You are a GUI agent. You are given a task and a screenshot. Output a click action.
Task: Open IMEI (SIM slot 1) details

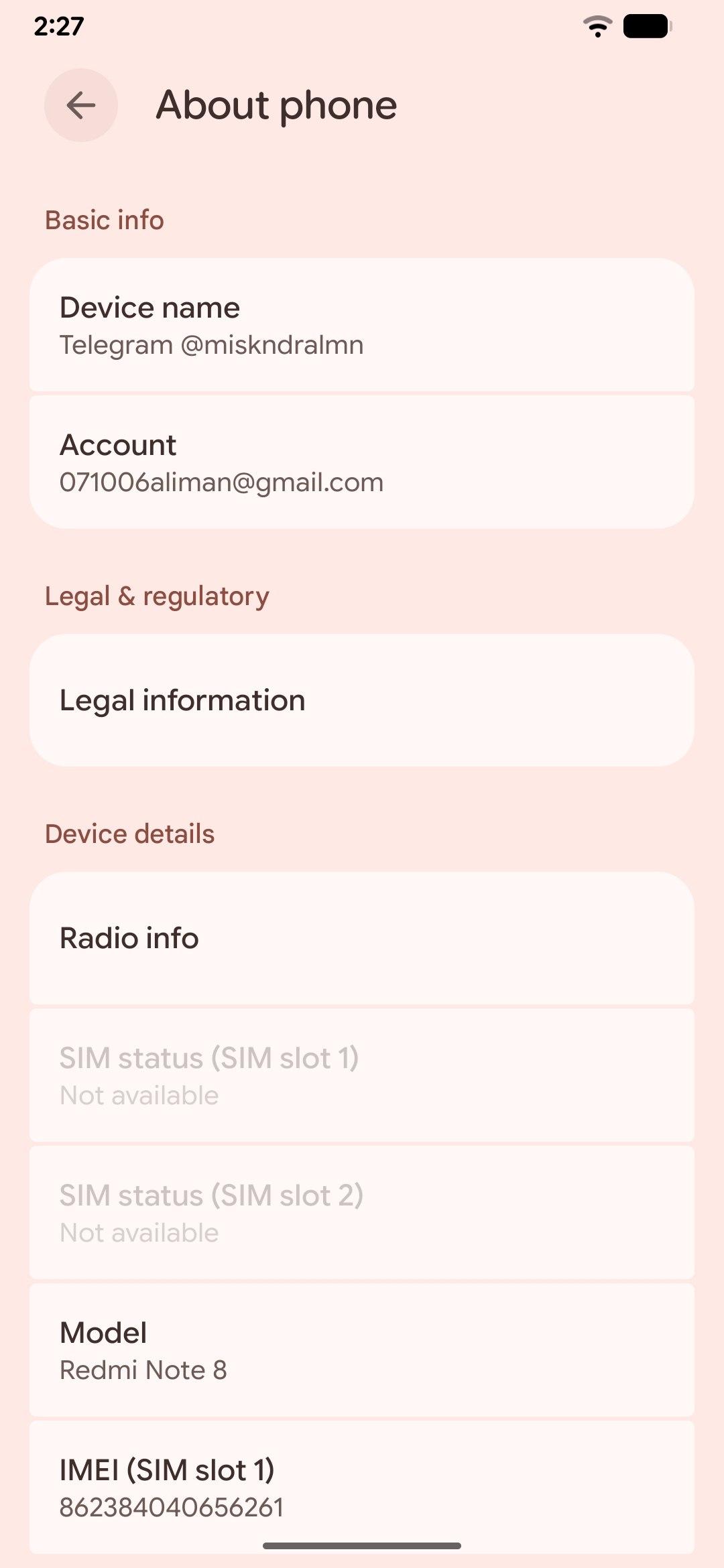click(x=362, y=1486)
